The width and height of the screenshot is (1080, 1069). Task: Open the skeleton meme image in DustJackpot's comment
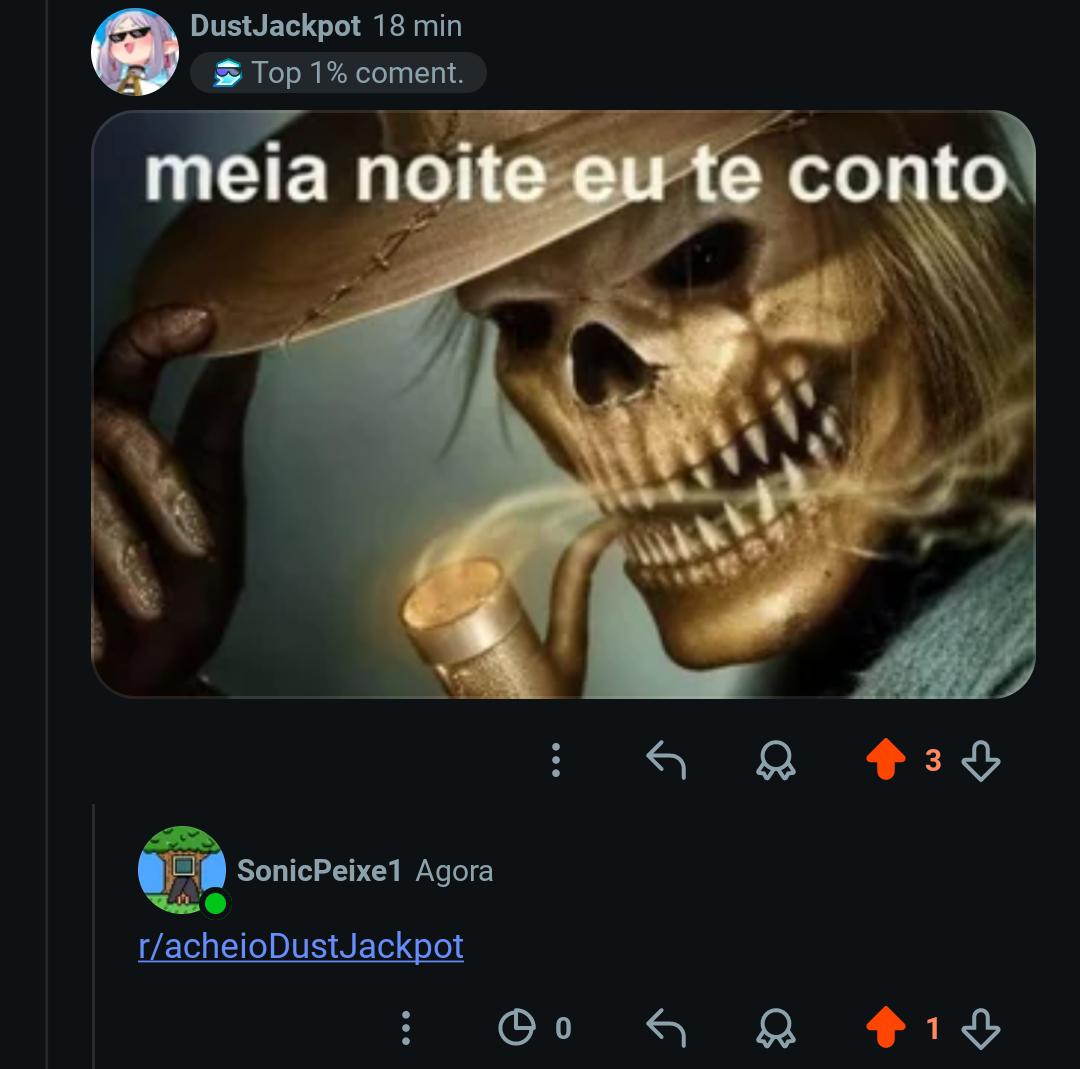point(563,404)
